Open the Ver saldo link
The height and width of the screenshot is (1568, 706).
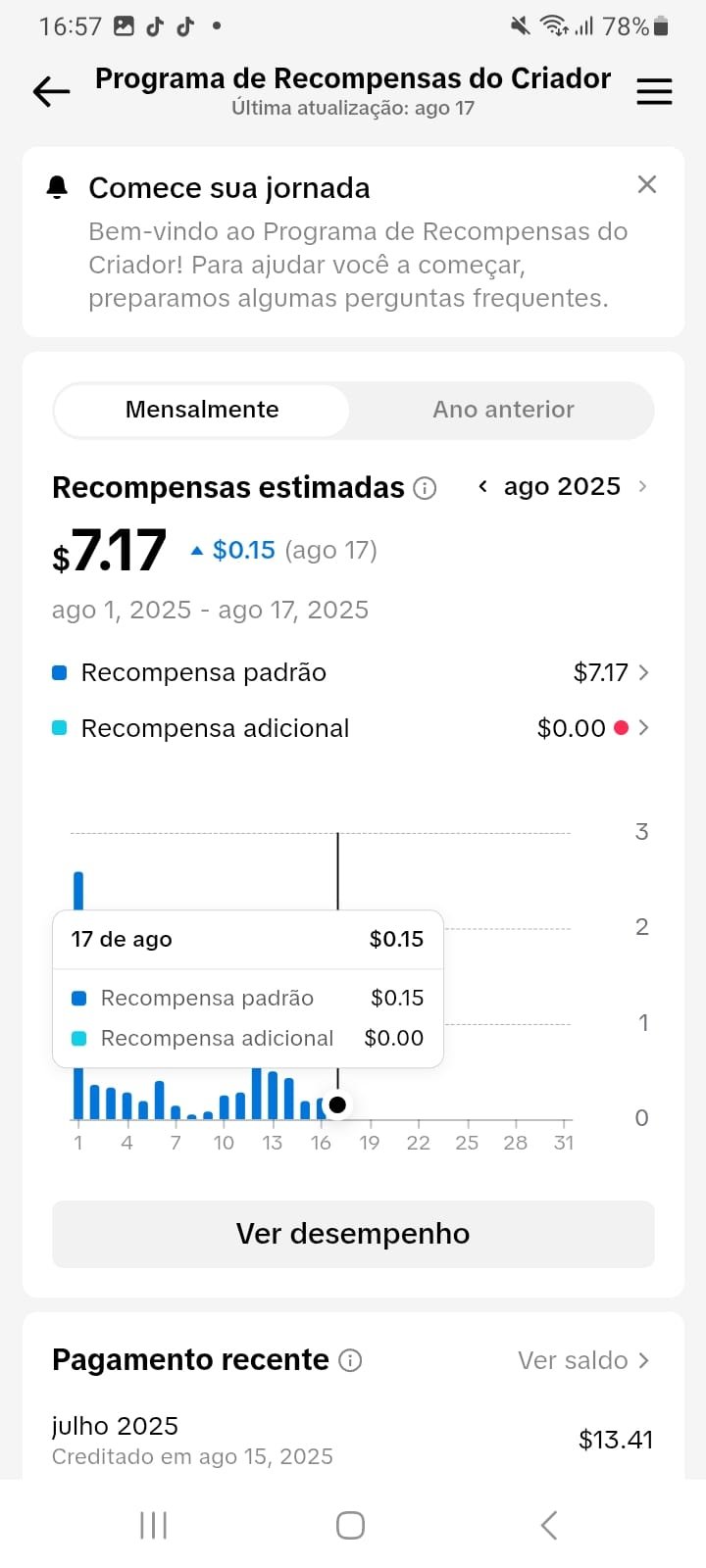point(583,1360)
